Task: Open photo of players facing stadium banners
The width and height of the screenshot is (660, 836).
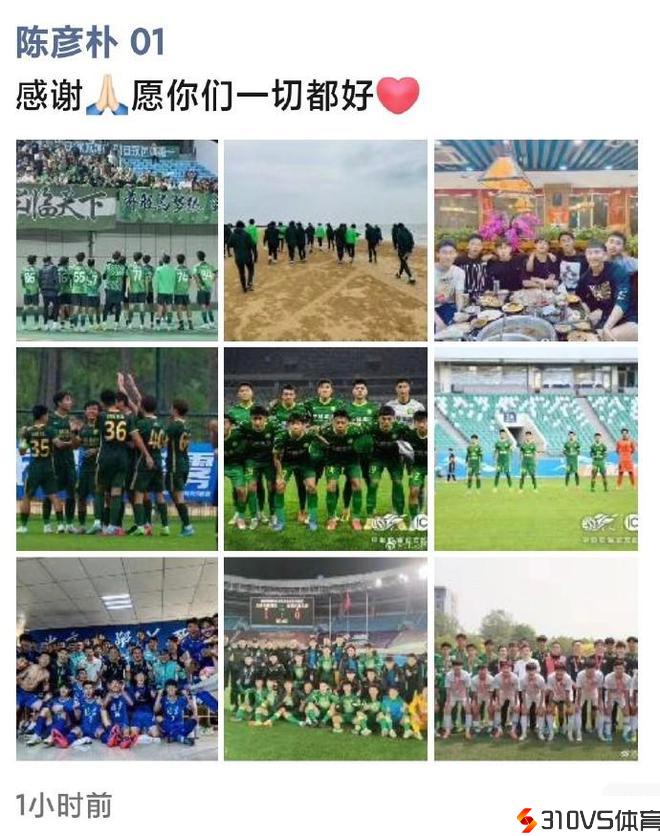Action: click(x=117, y=240)
